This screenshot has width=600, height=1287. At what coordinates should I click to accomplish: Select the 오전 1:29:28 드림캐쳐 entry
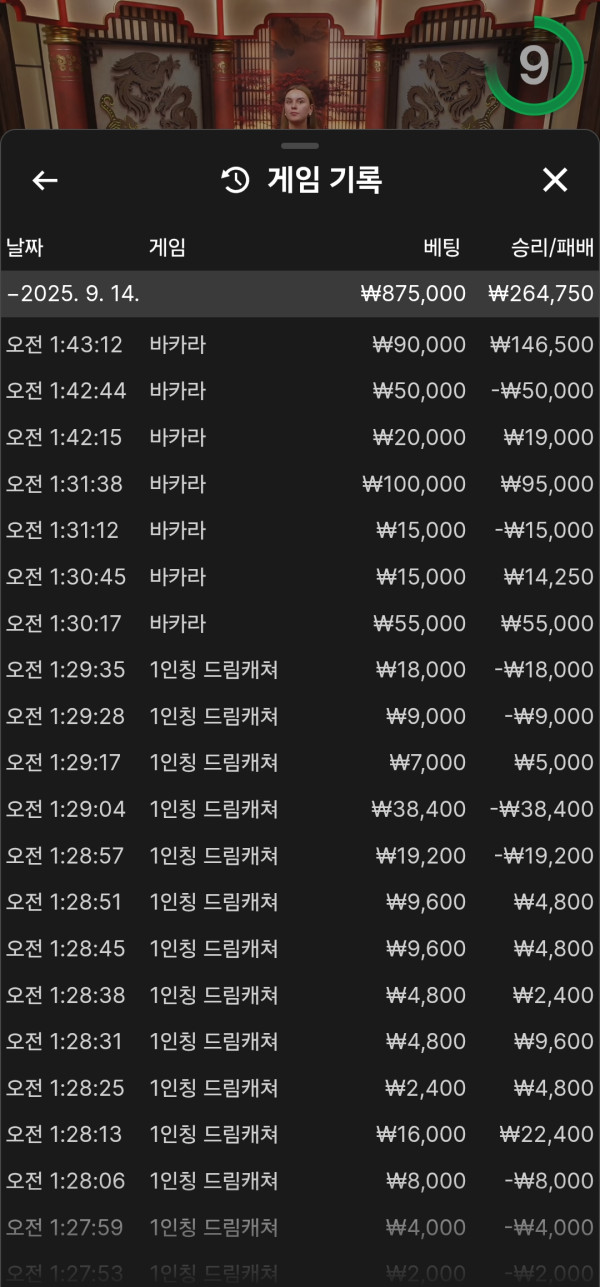coord(300,716)
